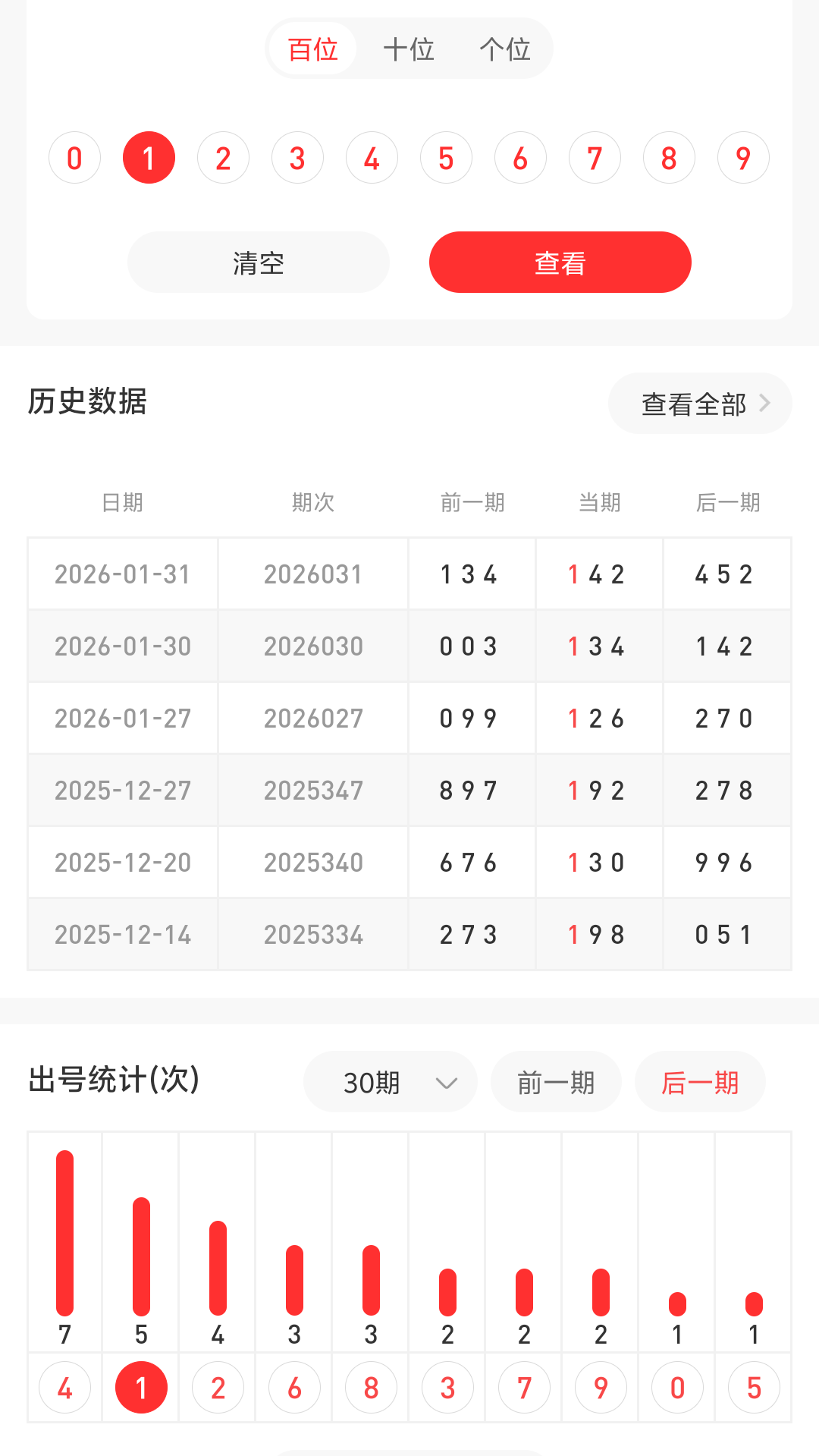Expand the chevron beside 查看全部
Image resolution: width=819 pixels, height=1456 pixels.
pos(766,403)
